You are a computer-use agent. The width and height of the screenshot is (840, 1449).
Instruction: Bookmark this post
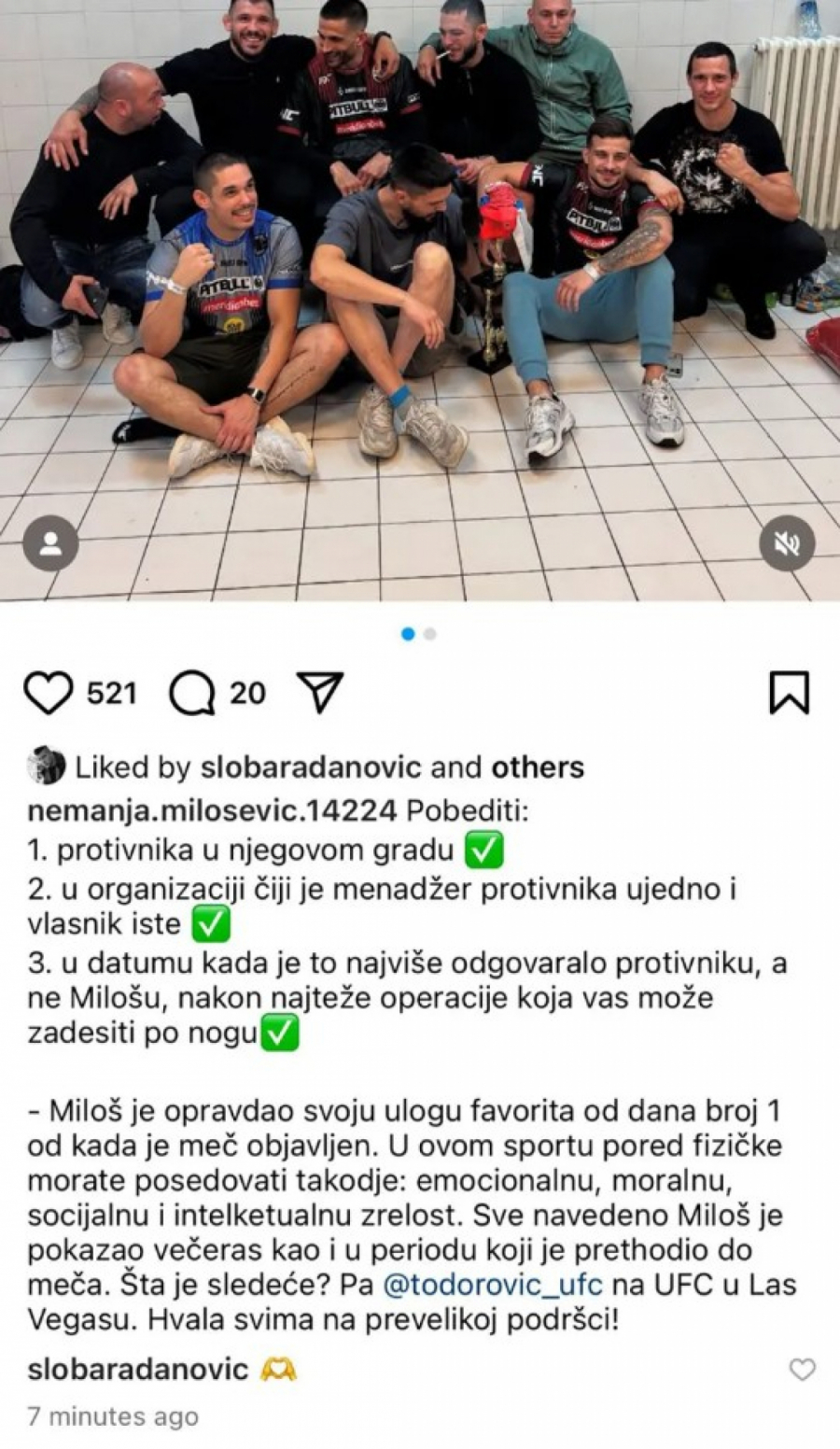789,693
